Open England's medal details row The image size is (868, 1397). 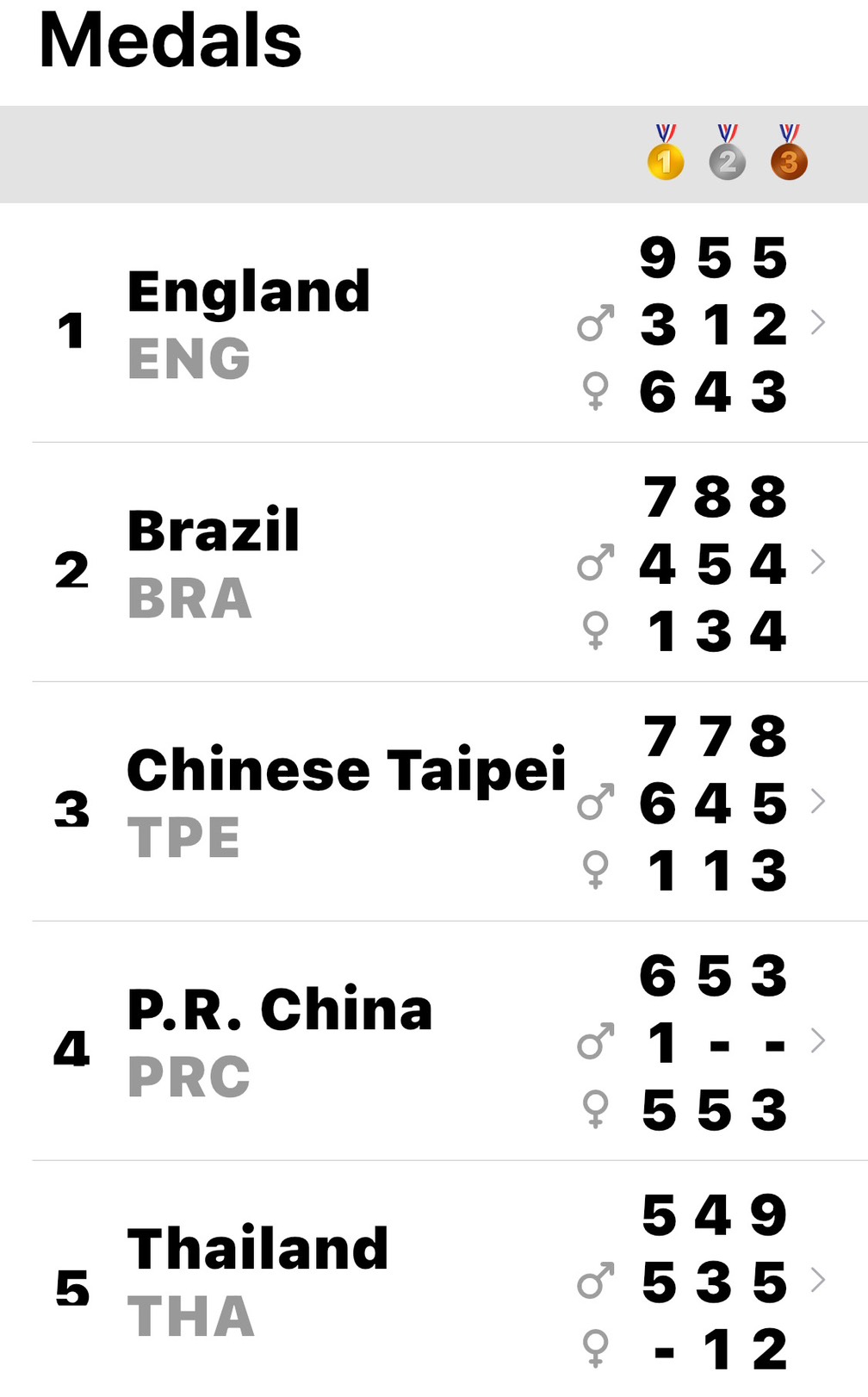434,323
